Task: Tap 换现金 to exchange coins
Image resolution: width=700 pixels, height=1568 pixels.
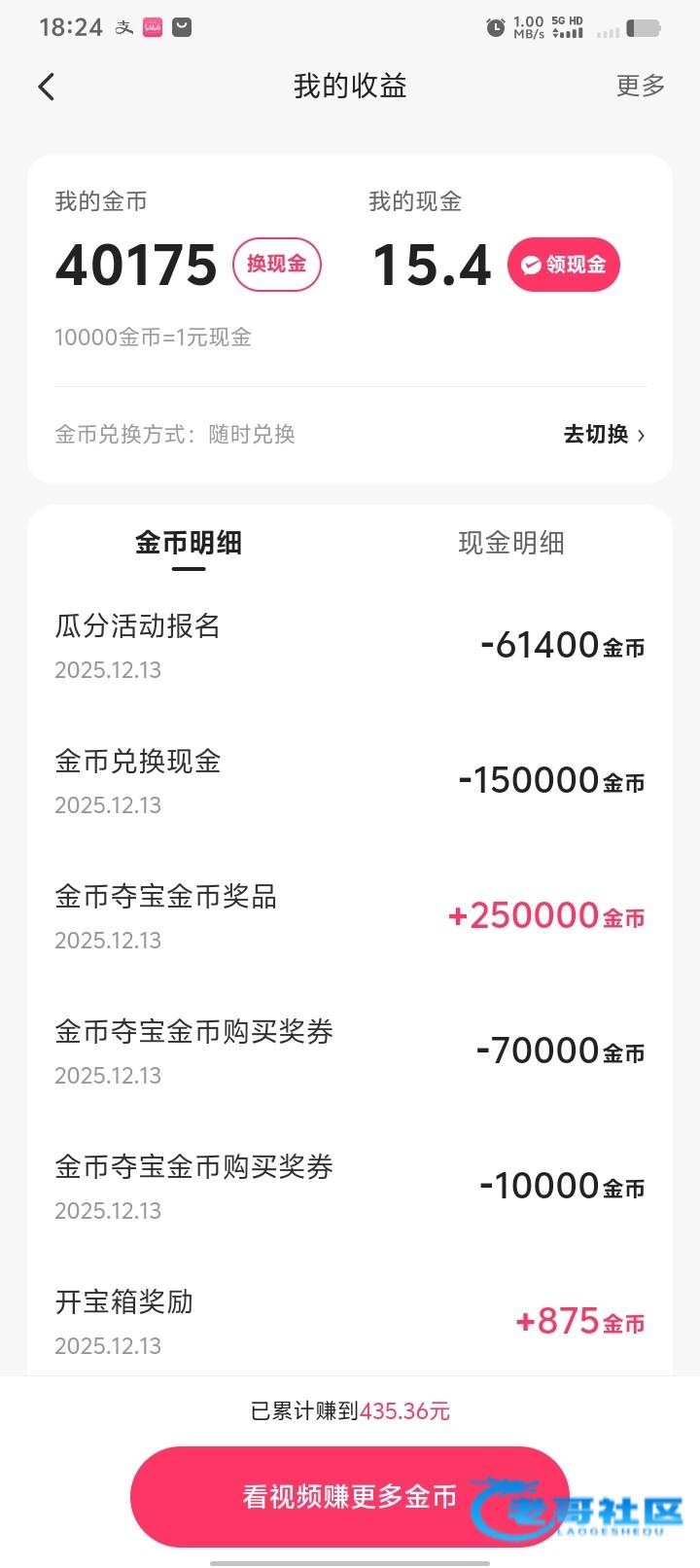Action: tap(277, 265)
